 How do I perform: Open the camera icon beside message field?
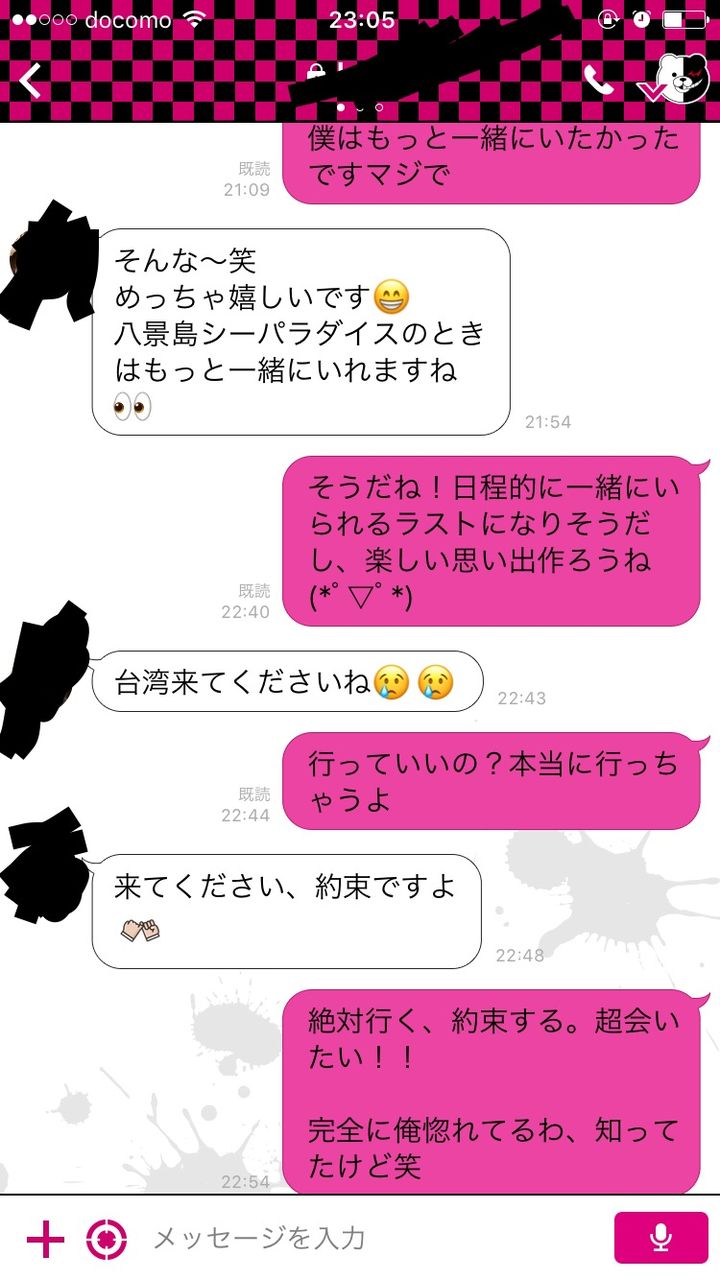pyautogui.click(x=106, y=1239)
